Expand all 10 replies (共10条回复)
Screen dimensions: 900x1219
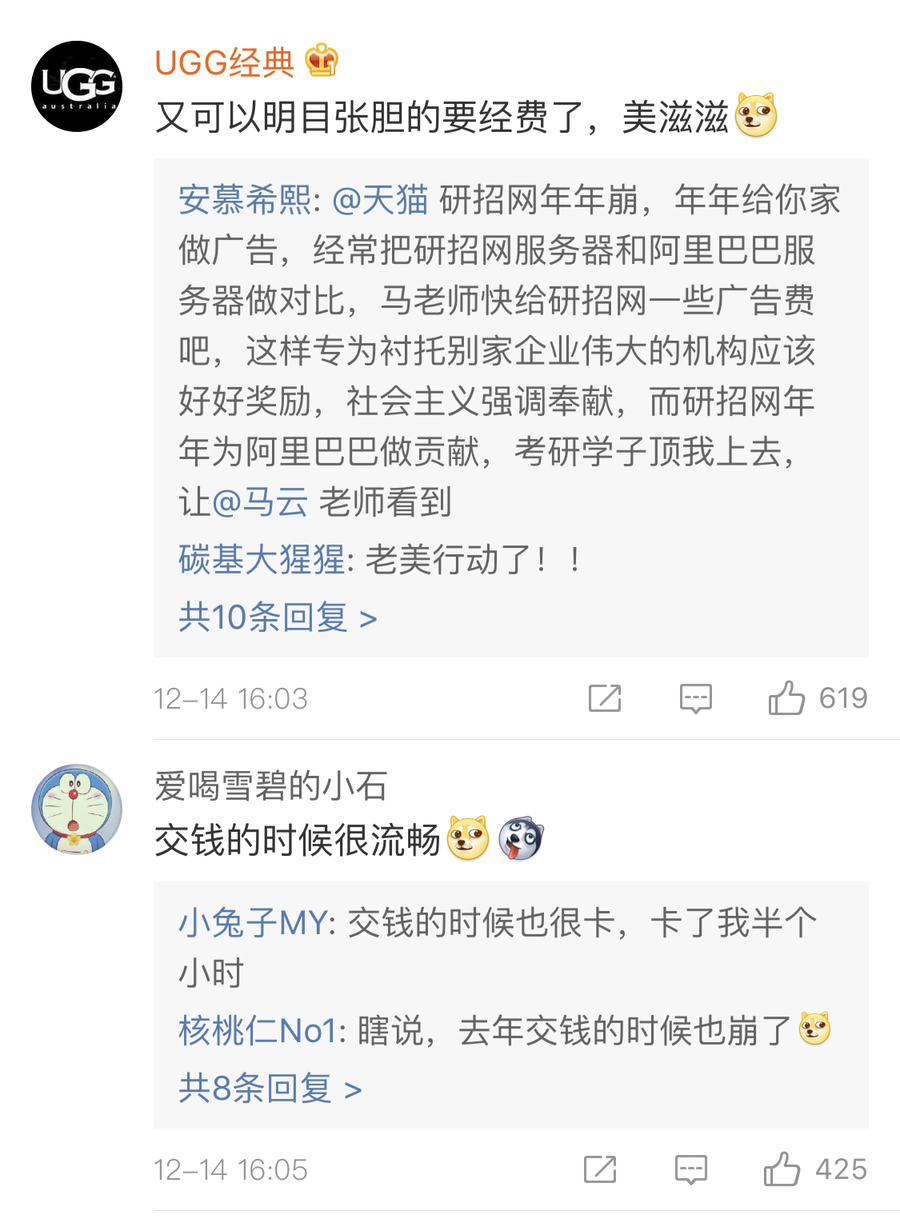(x=278, y=617)
